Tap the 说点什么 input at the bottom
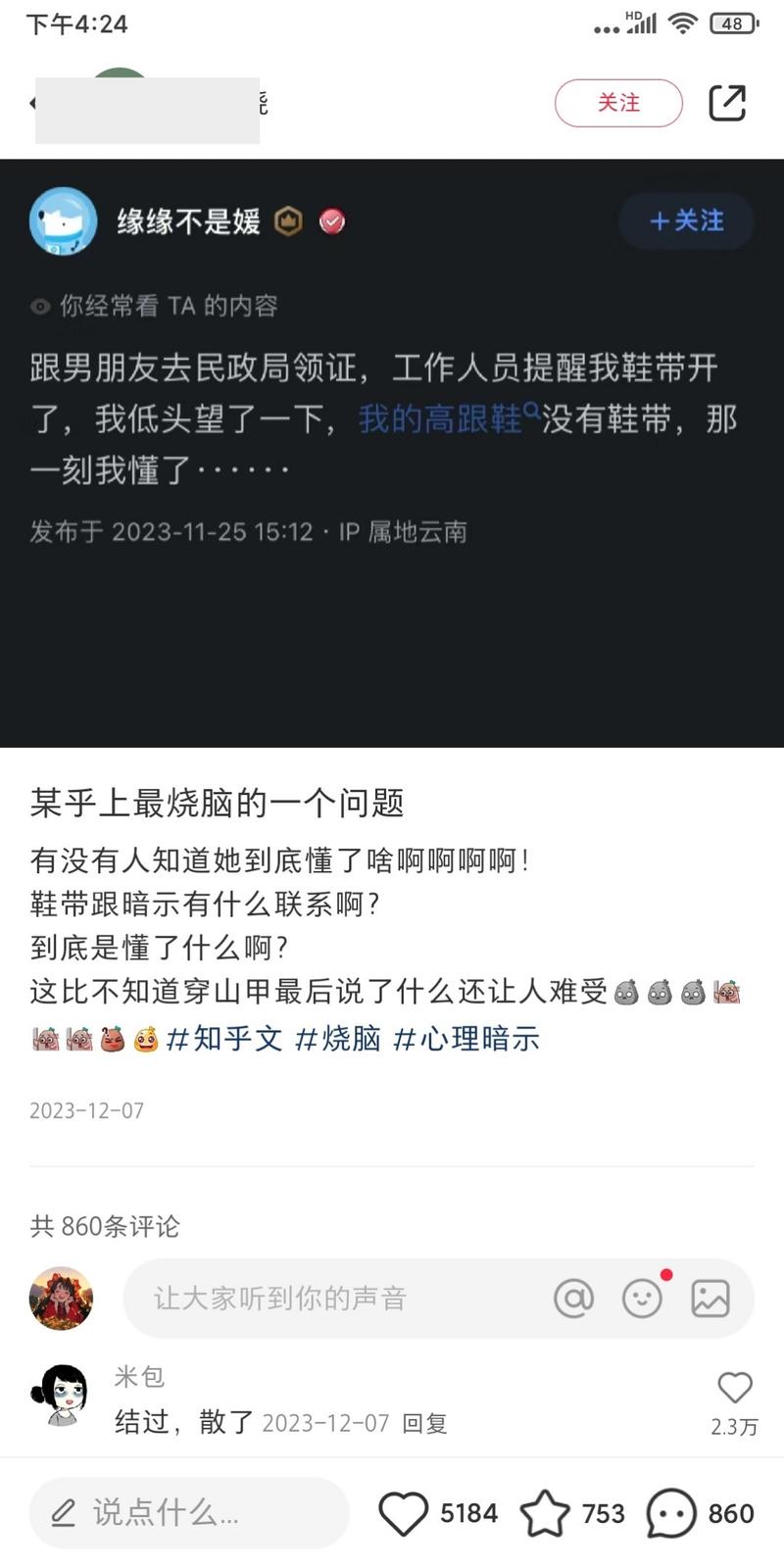This screenshot has width=784, height=1568. pyautogui.click(x=189, y=1513)
